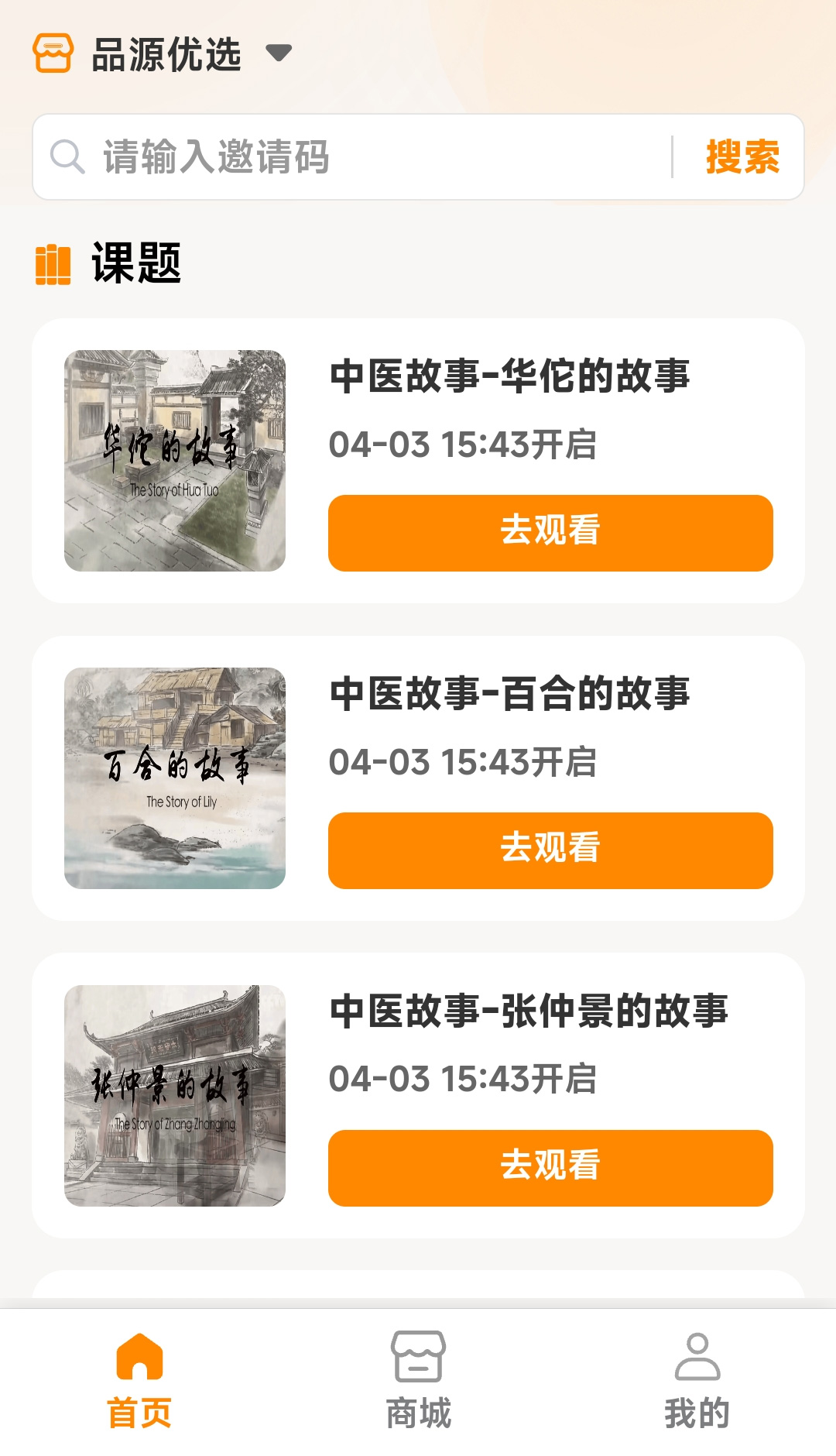Go to the 我的 tab
The height and width of the screenshot is (1456, 836).
point(697,1380)
